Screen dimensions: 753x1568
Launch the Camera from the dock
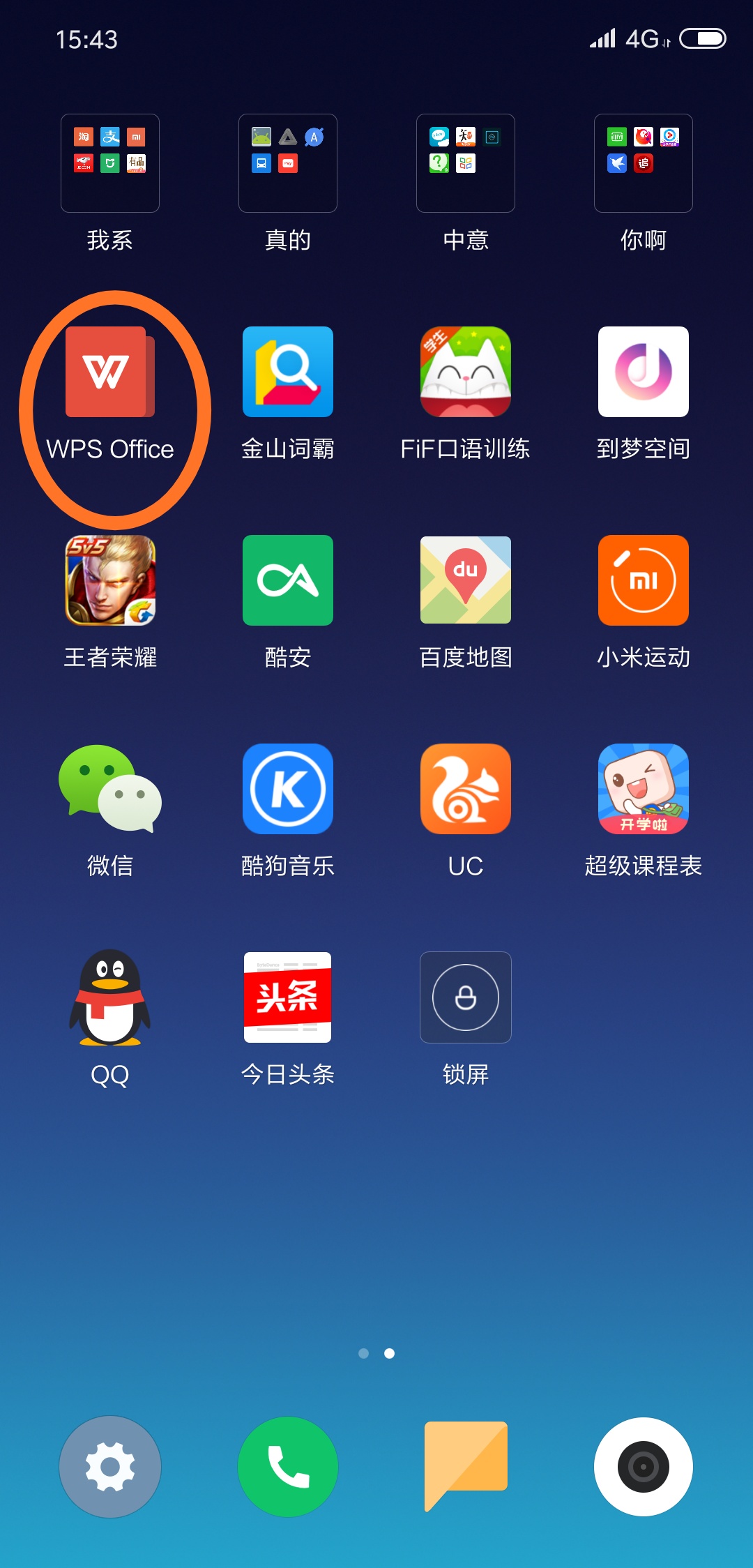[x=643, y=1466]
